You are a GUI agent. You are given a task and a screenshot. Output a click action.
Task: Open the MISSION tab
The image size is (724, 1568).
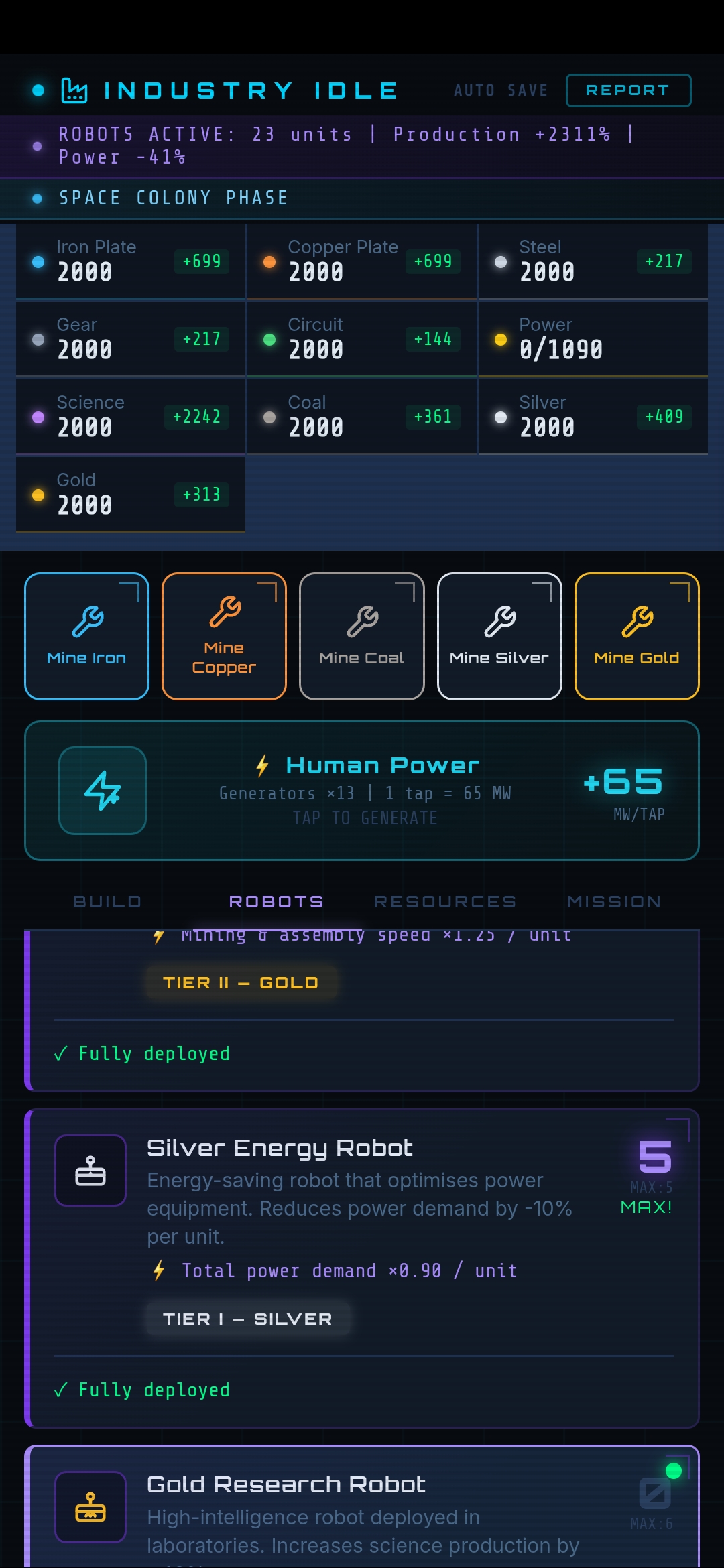(614, 902)
